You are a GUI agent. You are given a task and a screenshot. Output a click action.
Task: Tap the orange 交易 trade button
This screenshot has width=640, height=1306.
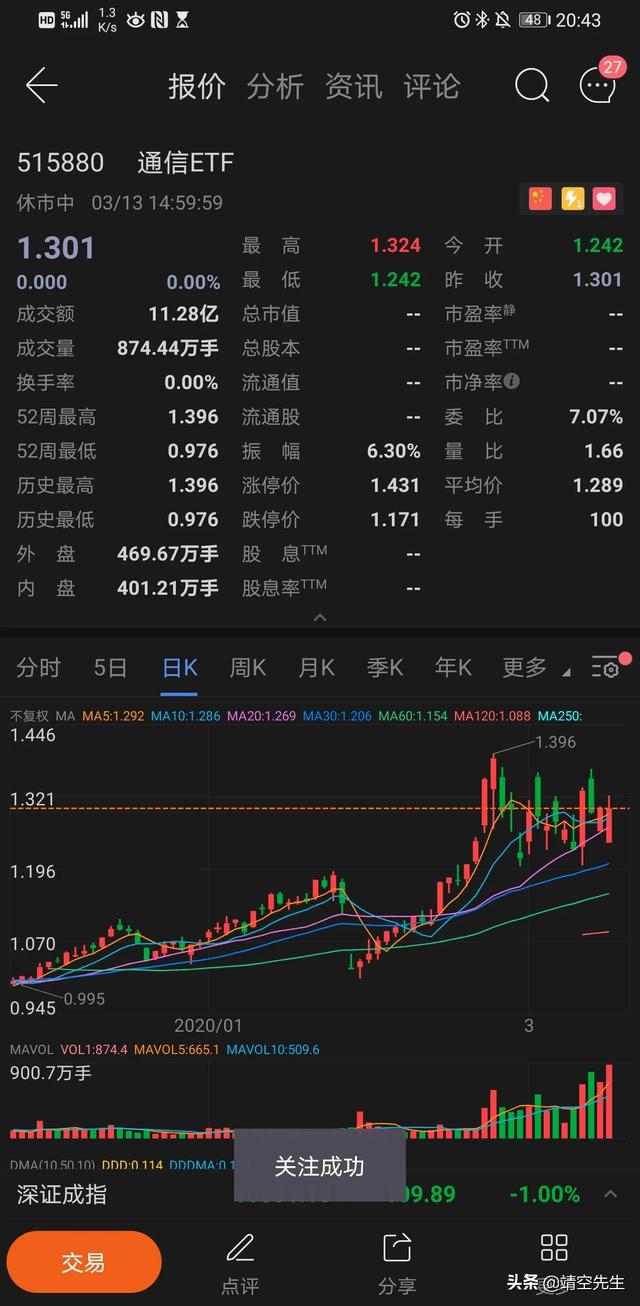[x=83, y=1262]
